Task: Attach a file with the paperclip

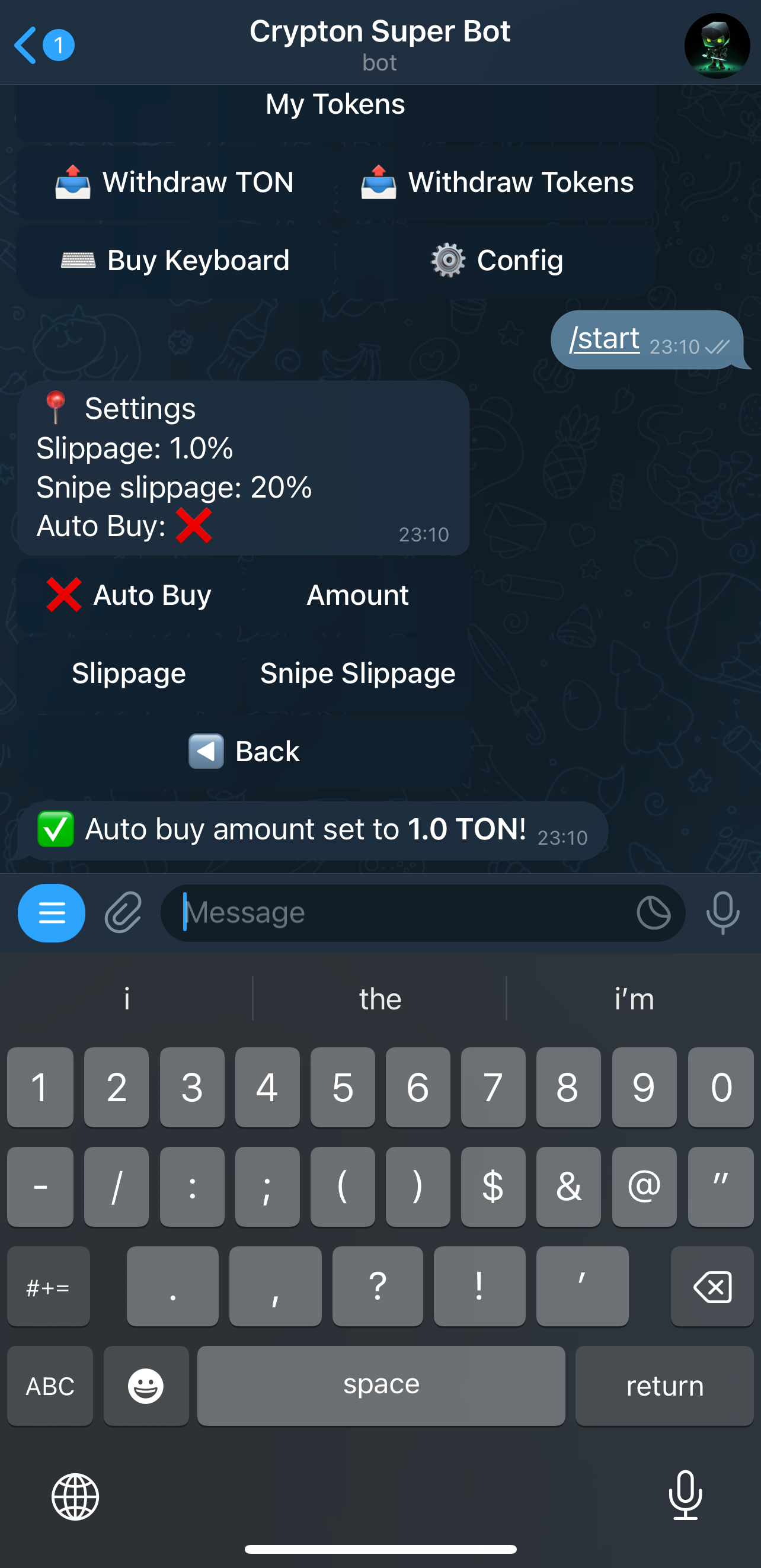Action: click(123, 912)
